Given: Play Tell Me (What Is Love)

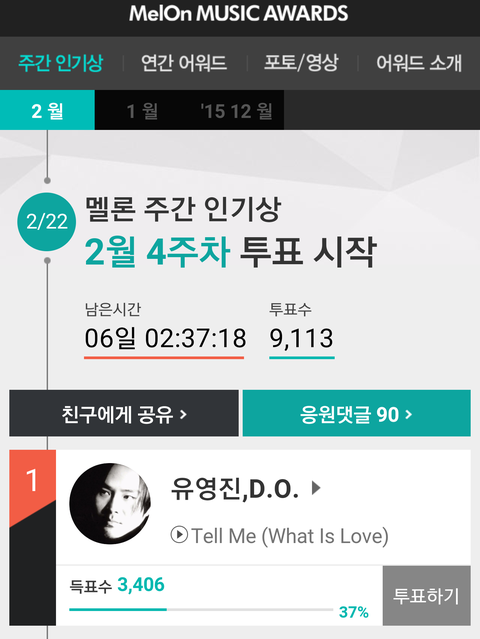Looking at the screenshot, I should coord(280,535).
